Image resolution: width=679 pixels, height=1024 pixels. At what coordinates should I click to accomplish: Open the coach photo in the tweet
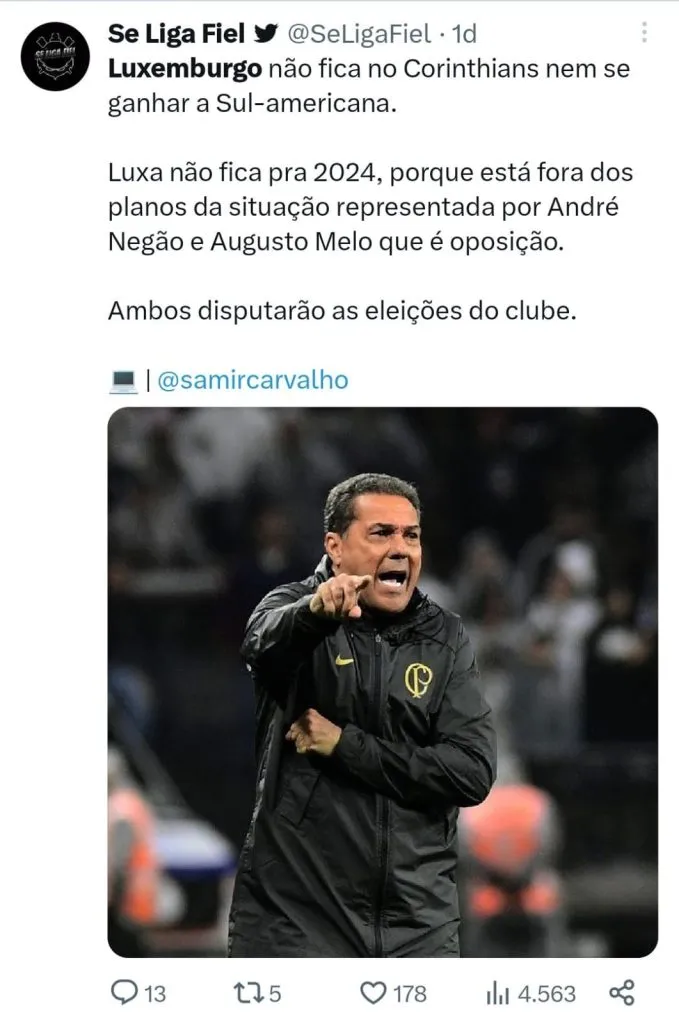(x=382, y=682)
